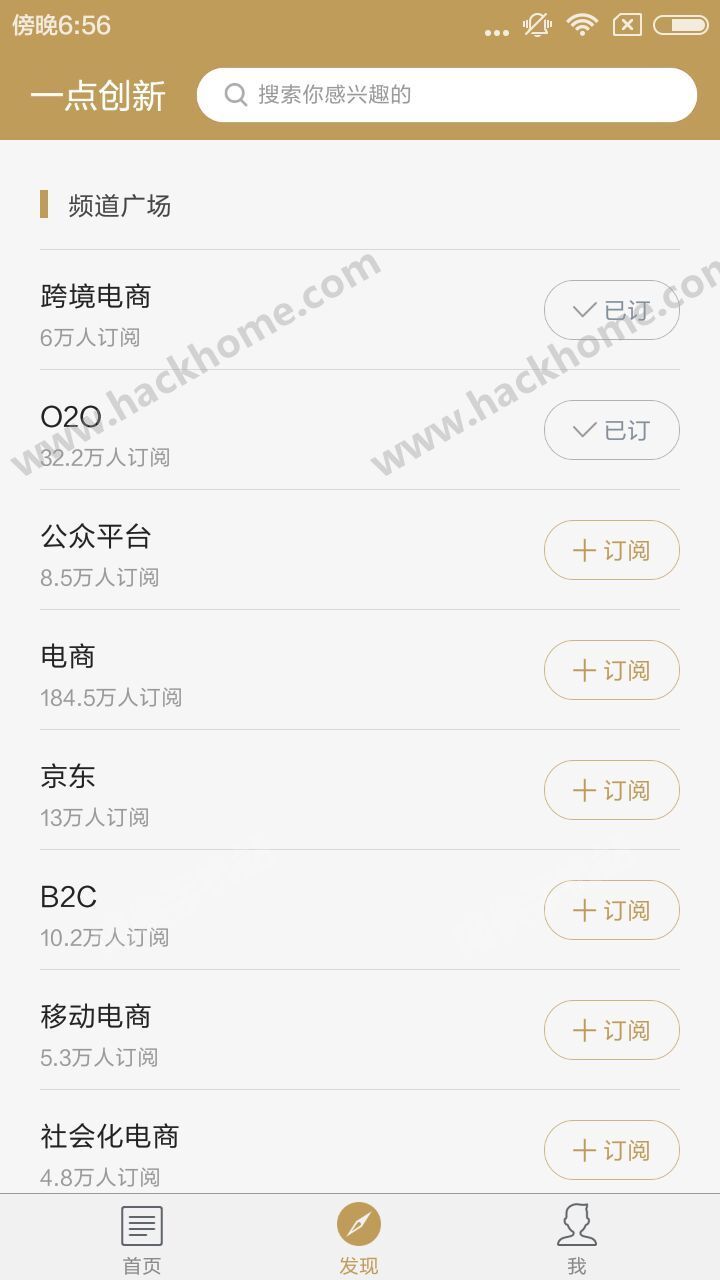Image resolution: width=720 pixels, height=1280 pixels.
Task: Open the 电商 channel row
Action: [x=250, y=671]
